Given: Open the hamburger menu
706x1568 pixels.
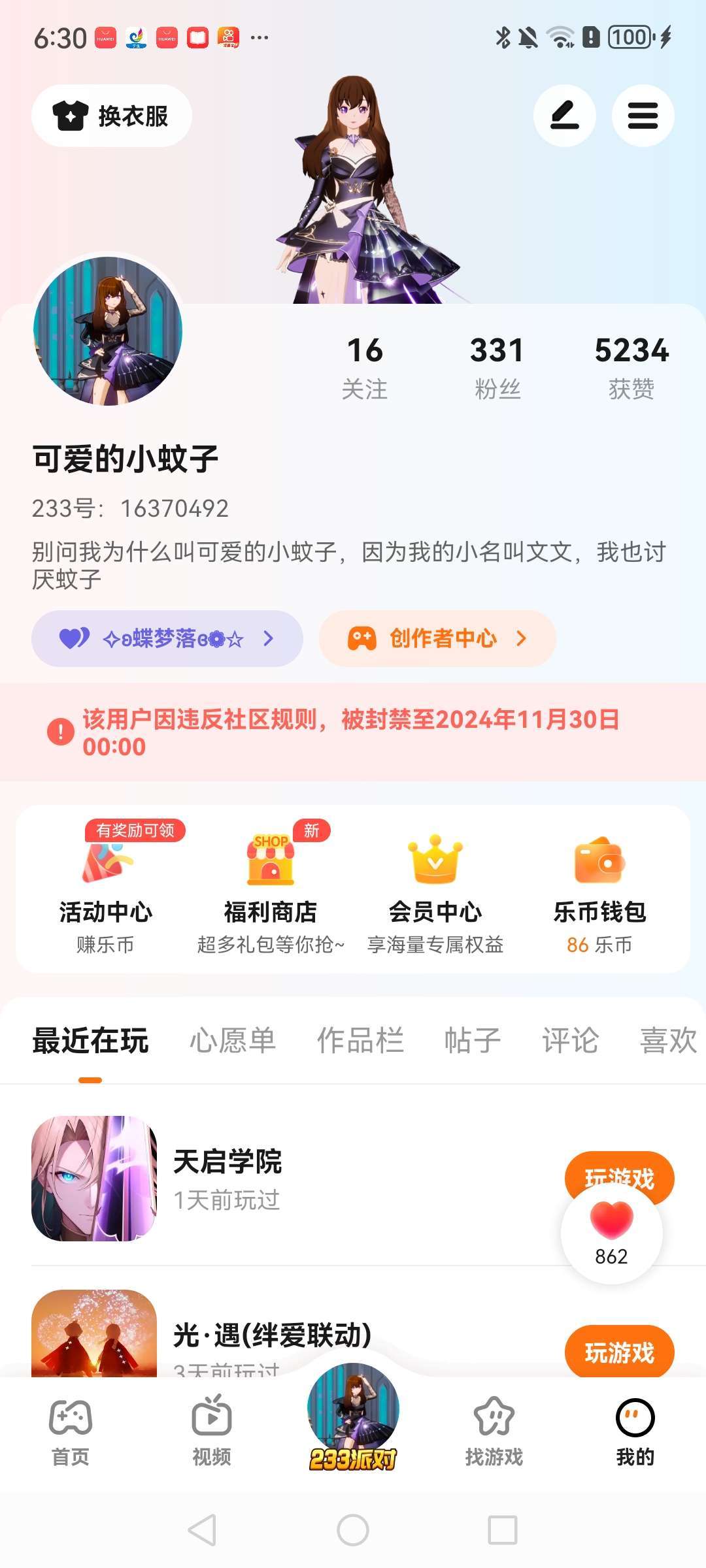Looking at the screenshot, I should coord(643,116).
